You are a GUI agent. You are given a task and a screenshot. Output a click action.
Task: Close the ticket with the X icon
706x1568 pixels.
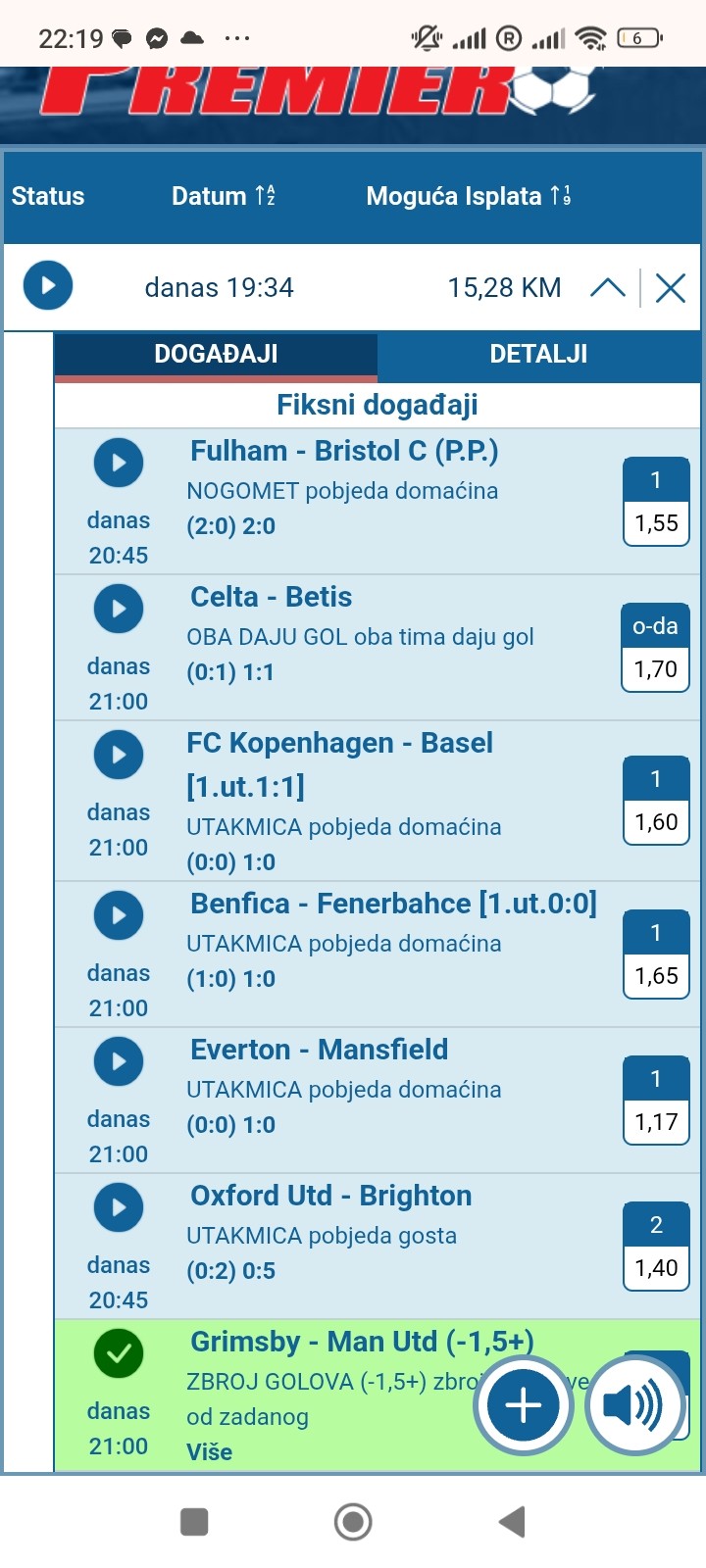click(671, 287)
